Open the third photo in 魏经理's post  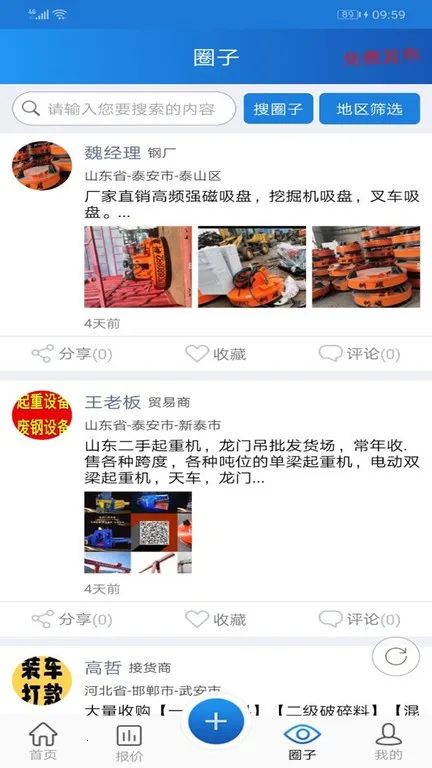click(x=366, y=267)
